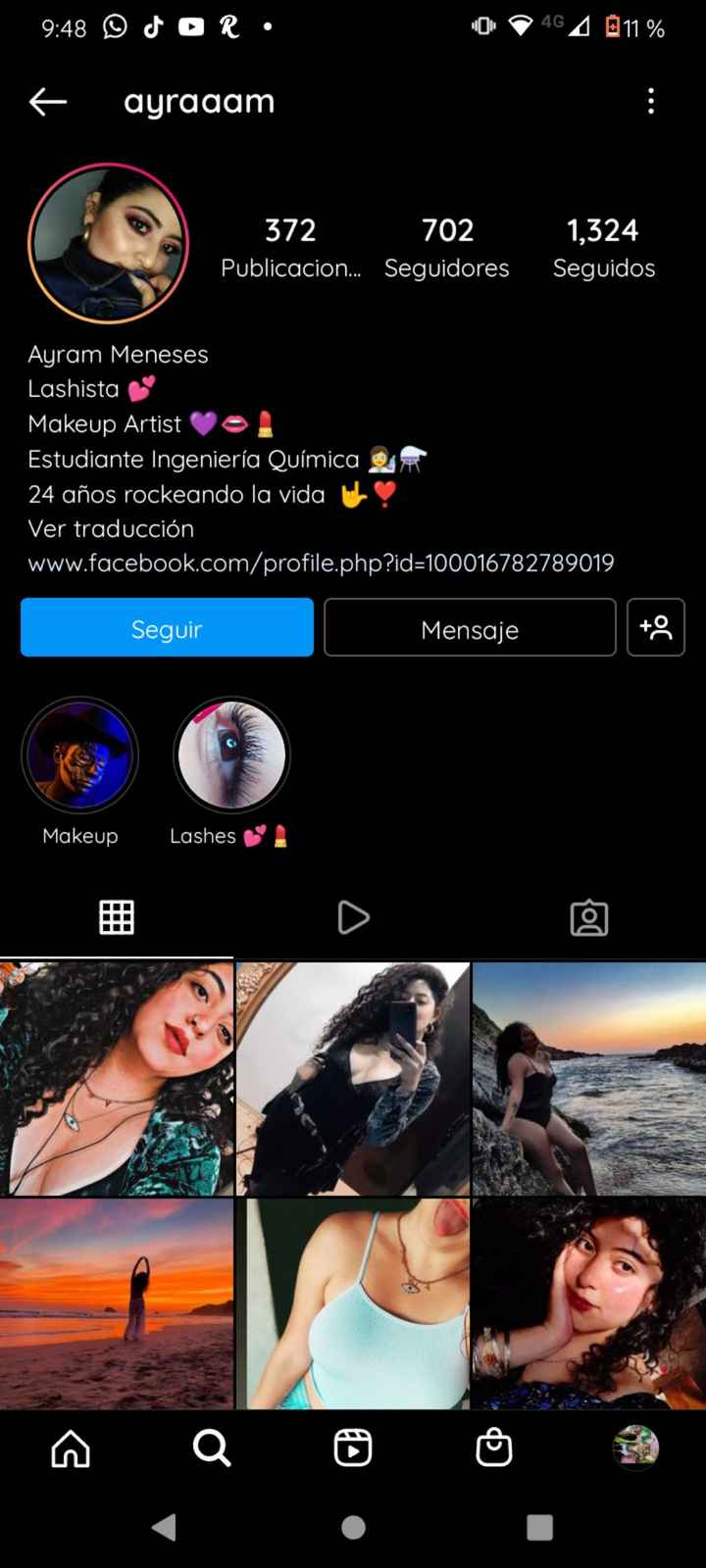The height and width of the screenshot is (1568, 706).
Task: Open the Search page from bottom navigation
Action: (212, 1448)
